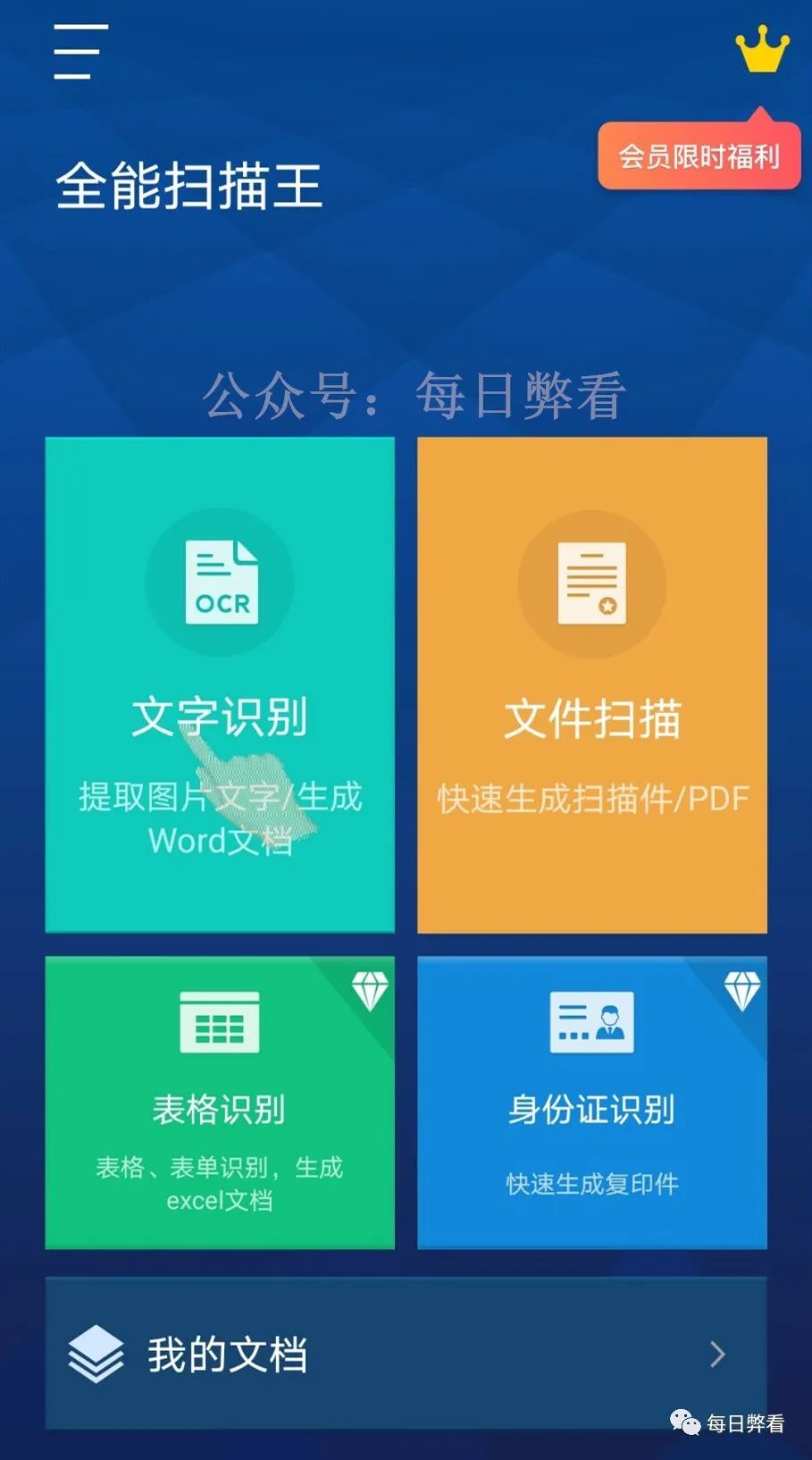
Task: Open 文字识别 OCR text recognition
Action: pyautogui.click(x=220, y=684)
